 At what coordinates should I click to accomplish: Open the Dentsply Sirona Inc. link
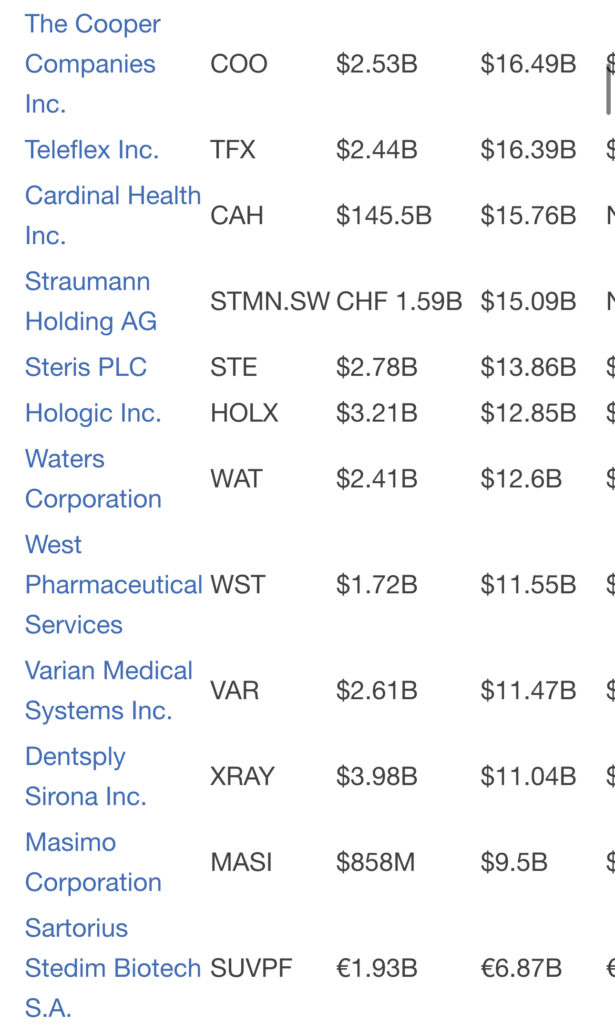point(86,776)
